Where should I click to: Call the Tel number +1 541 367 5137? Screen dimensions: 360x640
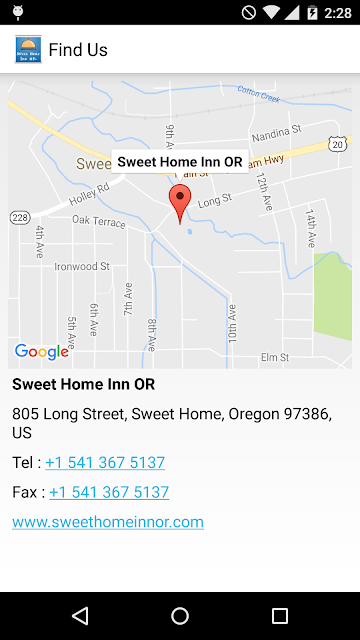pyautogui.click(x=105, y=462)
